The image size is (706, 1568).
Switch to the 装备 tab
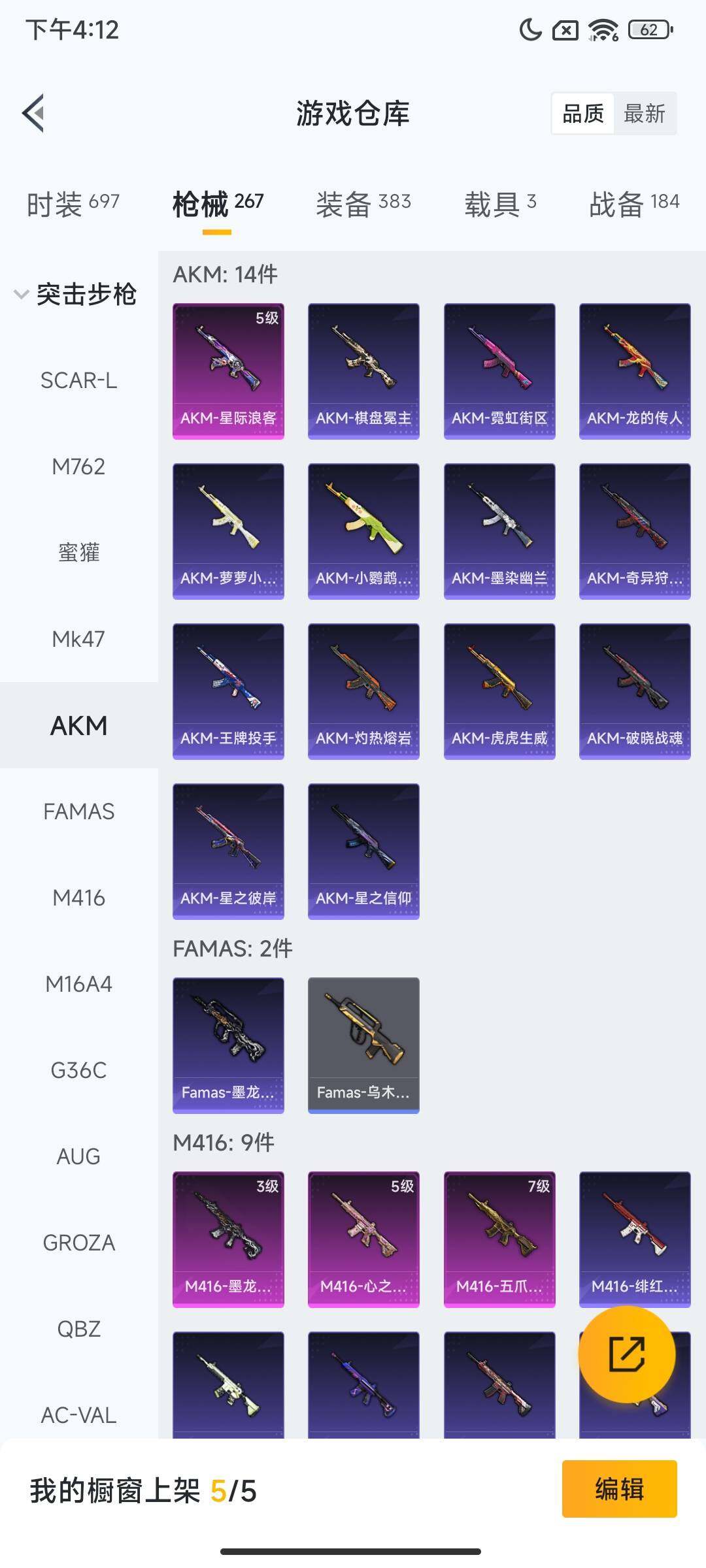click(363, 204)
